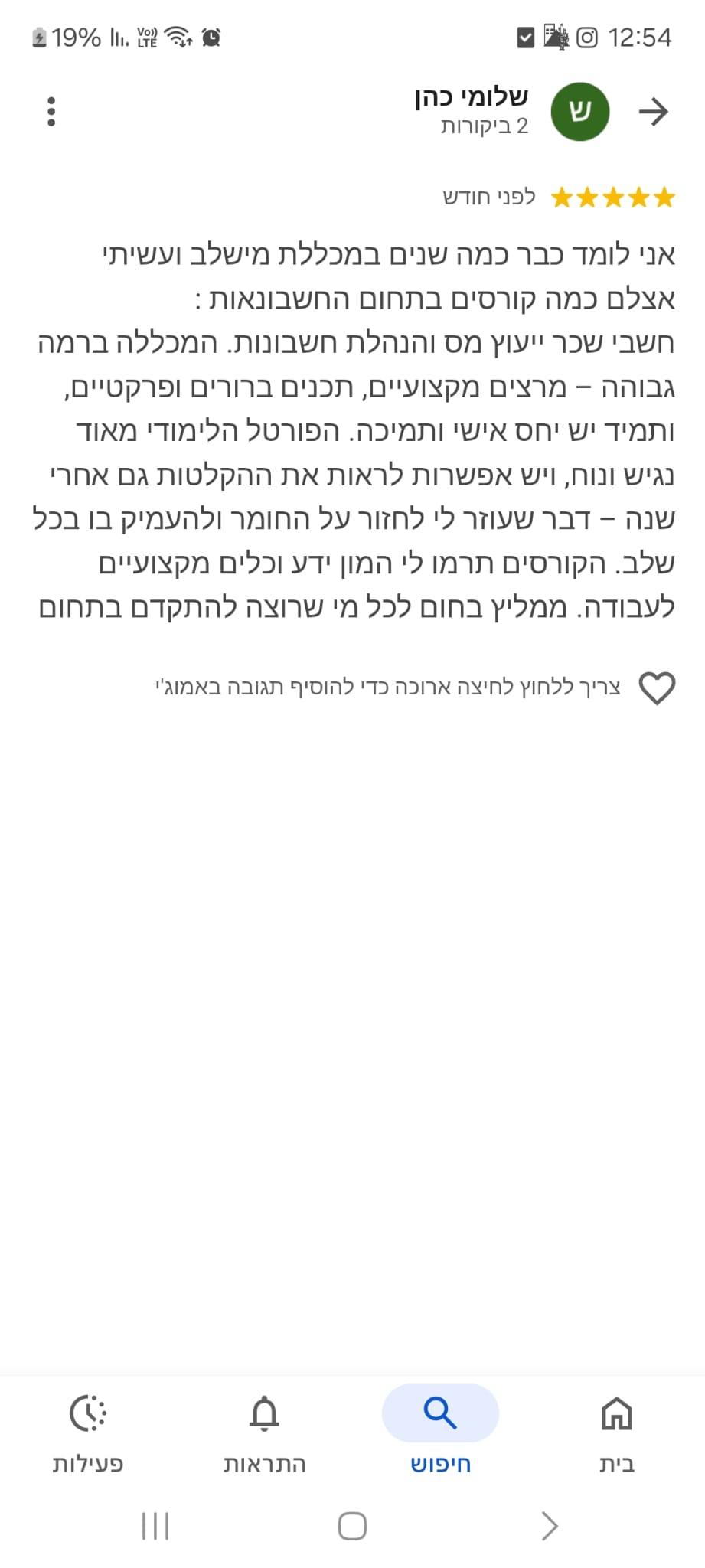This screenshot has width=705, height=1568.
Task: Tap the Android back chevron button
Action: [548, 1526]
